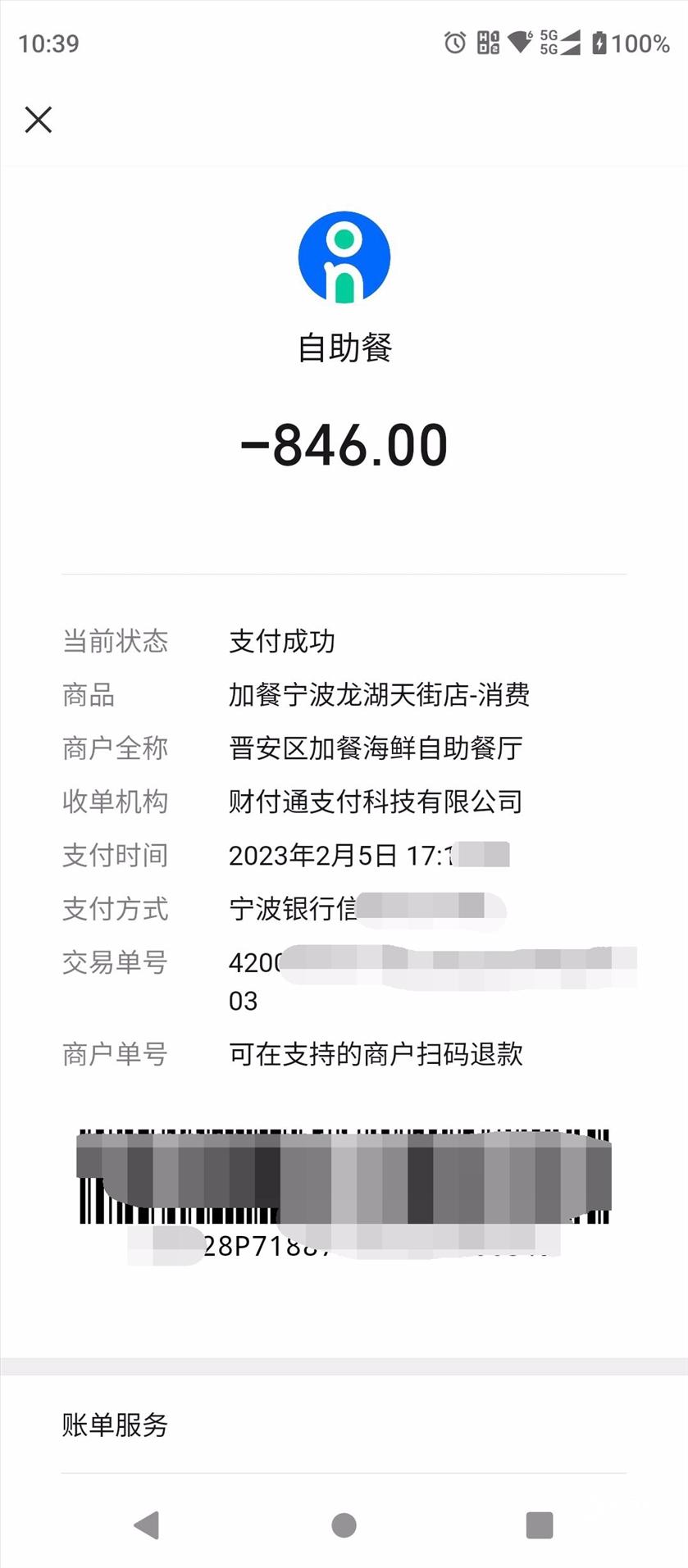688x1568 pixels.
Task: Go to the system home screen
Action: point(344,1525)
